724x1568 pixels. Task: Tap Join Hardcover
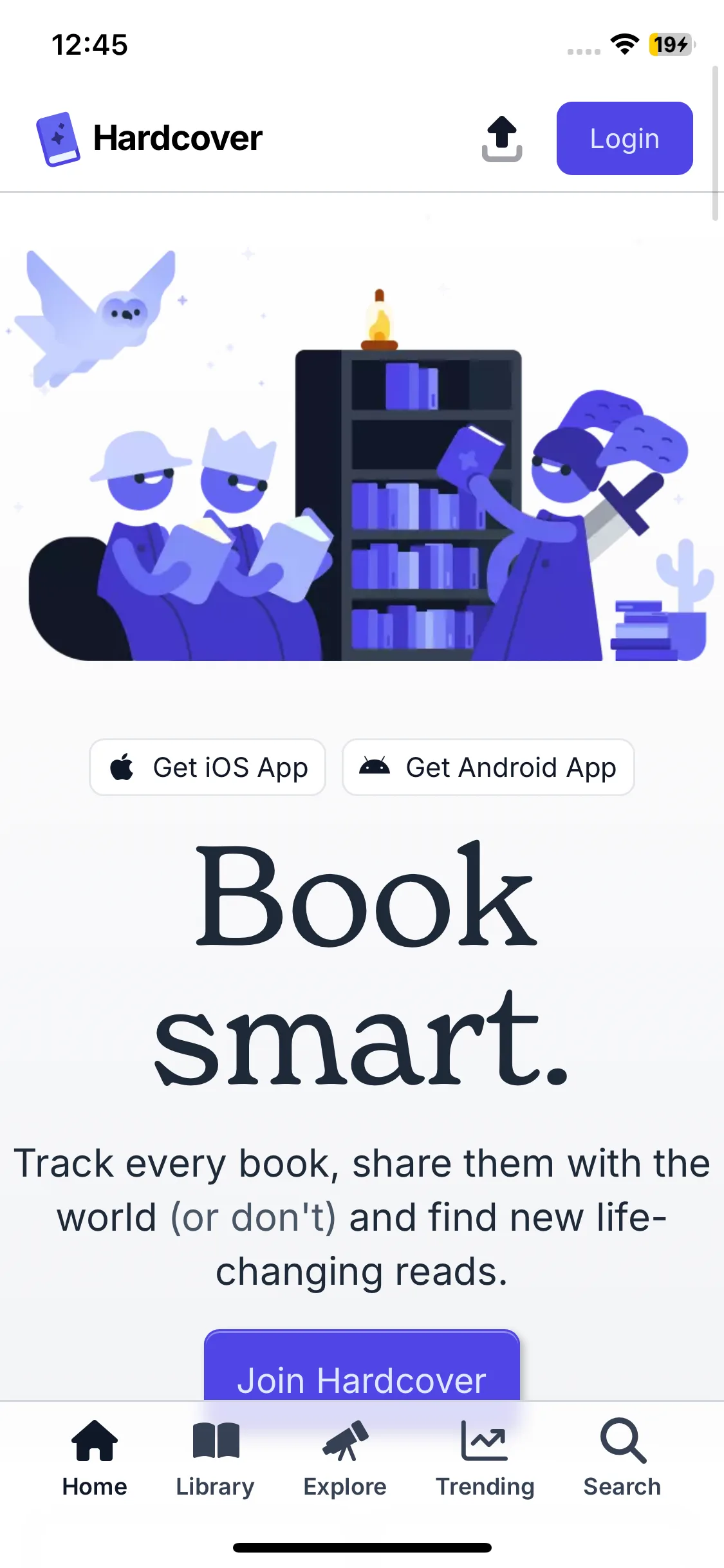pos(362,1365)
